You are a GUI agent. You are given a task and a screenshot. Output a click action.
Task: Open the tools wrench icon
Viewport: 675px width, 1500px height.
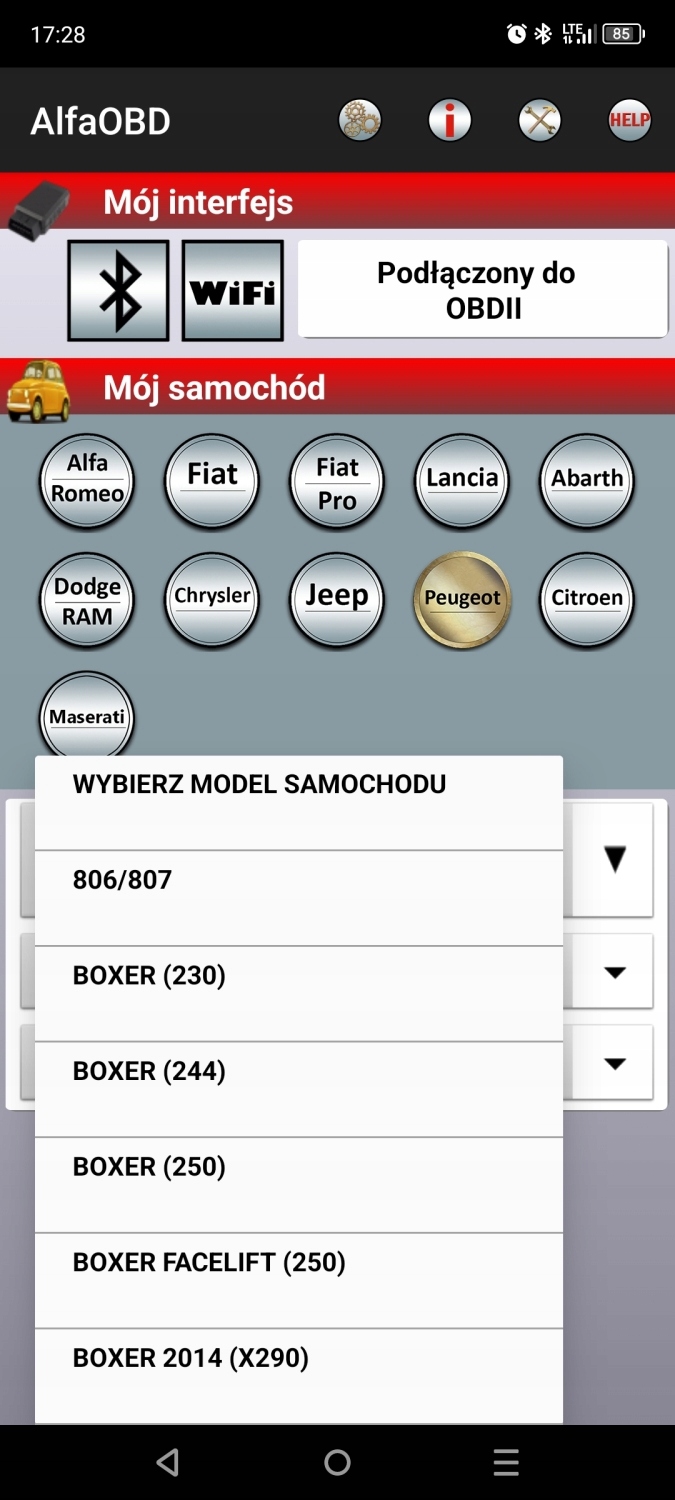click(x=540, y=121)
